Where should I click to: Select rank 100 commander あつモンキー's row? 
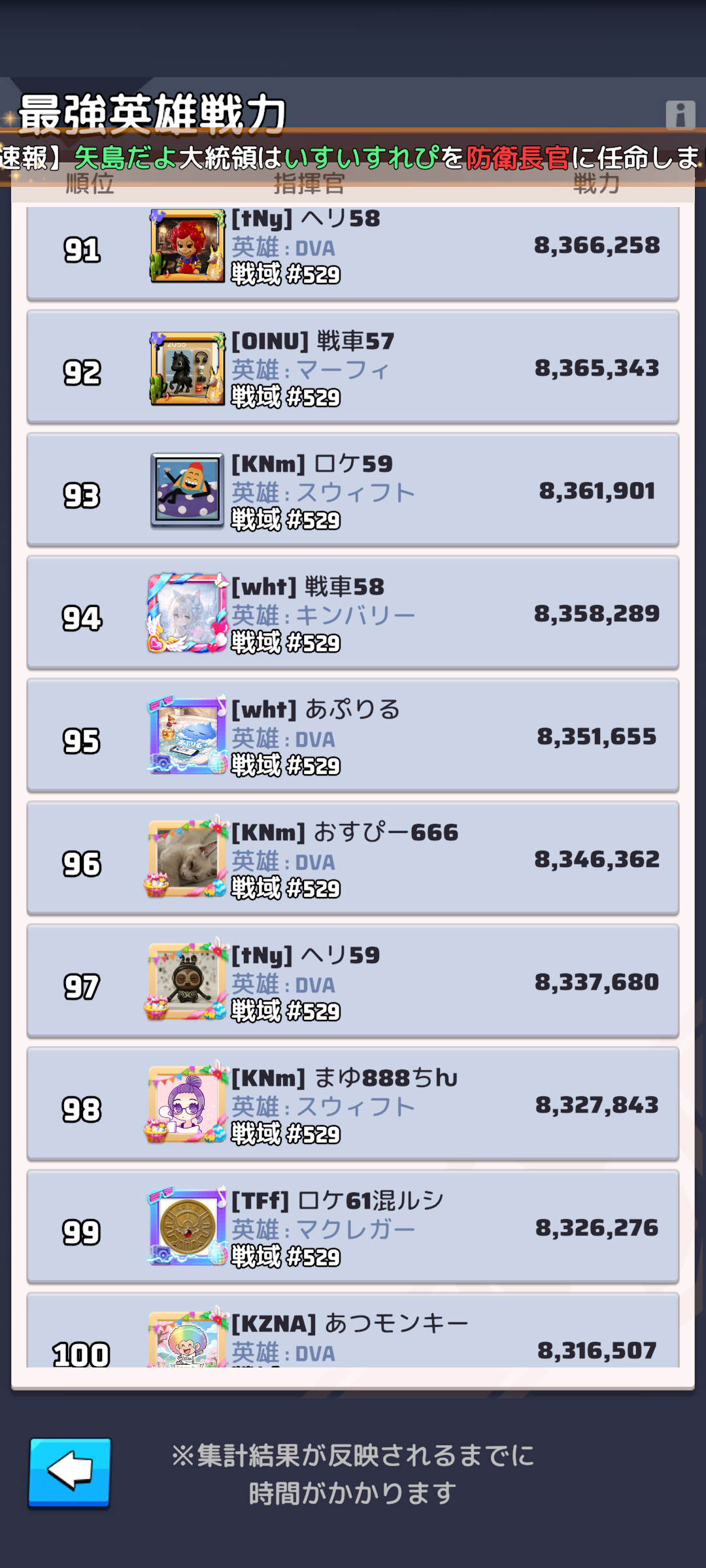(353, 1336)
